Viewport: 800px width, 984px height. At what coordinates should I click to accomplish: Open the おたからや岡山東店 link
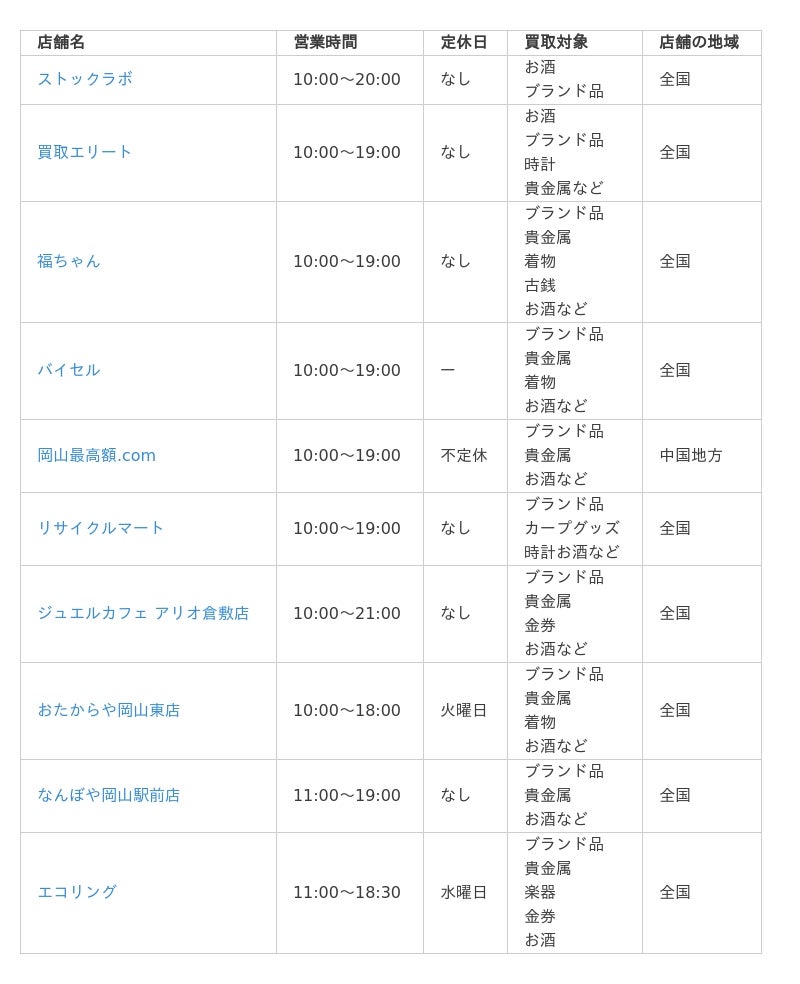109,710
